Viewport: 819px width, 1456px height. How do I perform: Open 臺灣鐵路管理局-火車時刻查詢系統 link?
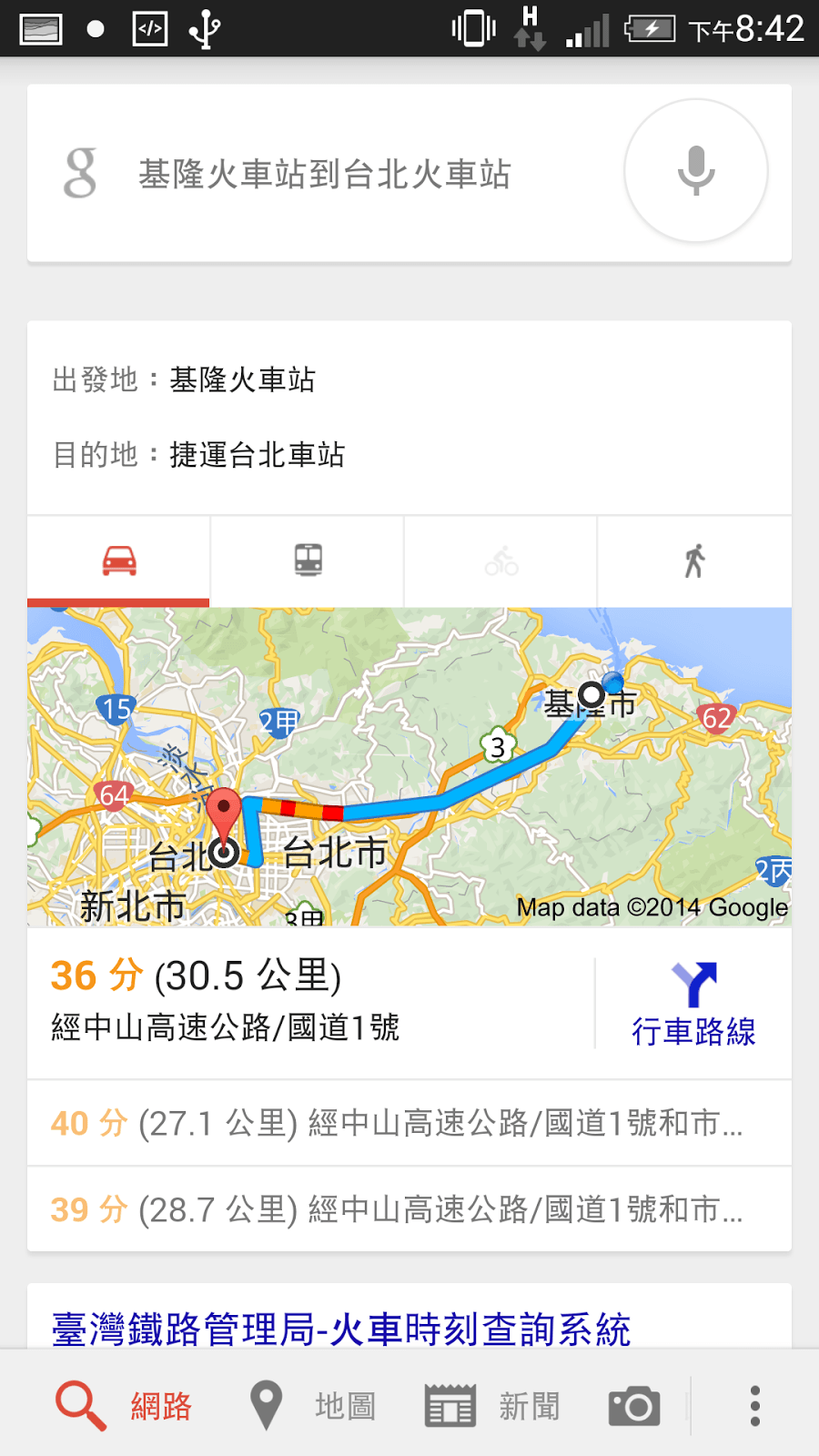(x=341, y=1329)
